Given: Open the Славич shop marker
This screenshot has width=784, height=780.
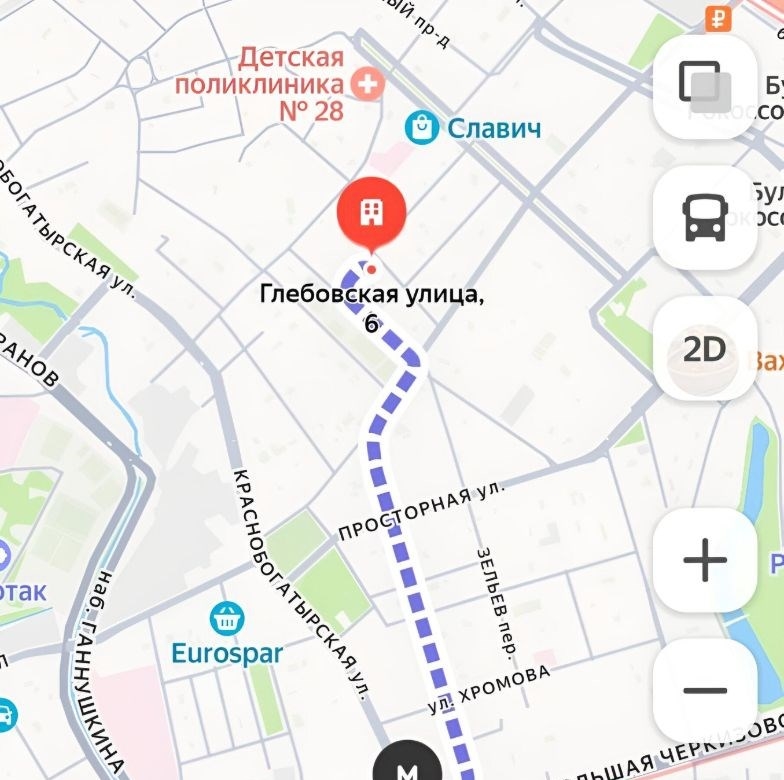Looking at the screenshot, I should [422, 127].
